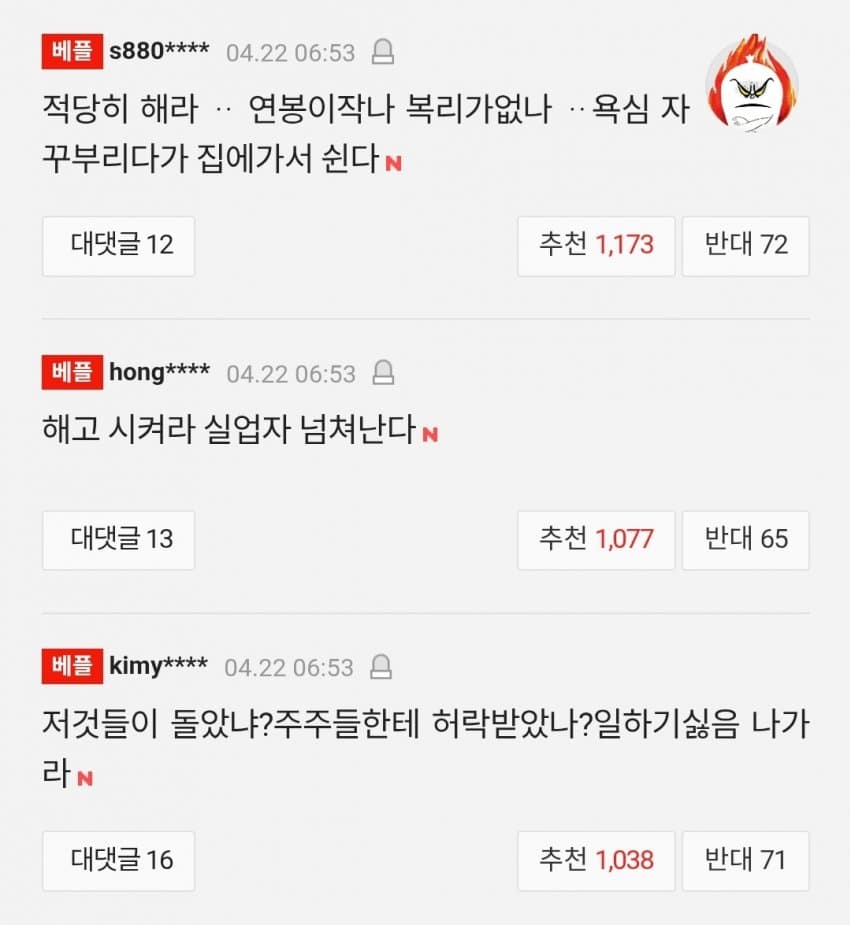
Task: Like kimy's comment with 추천 1,038
Action: (x=596, y=860)
